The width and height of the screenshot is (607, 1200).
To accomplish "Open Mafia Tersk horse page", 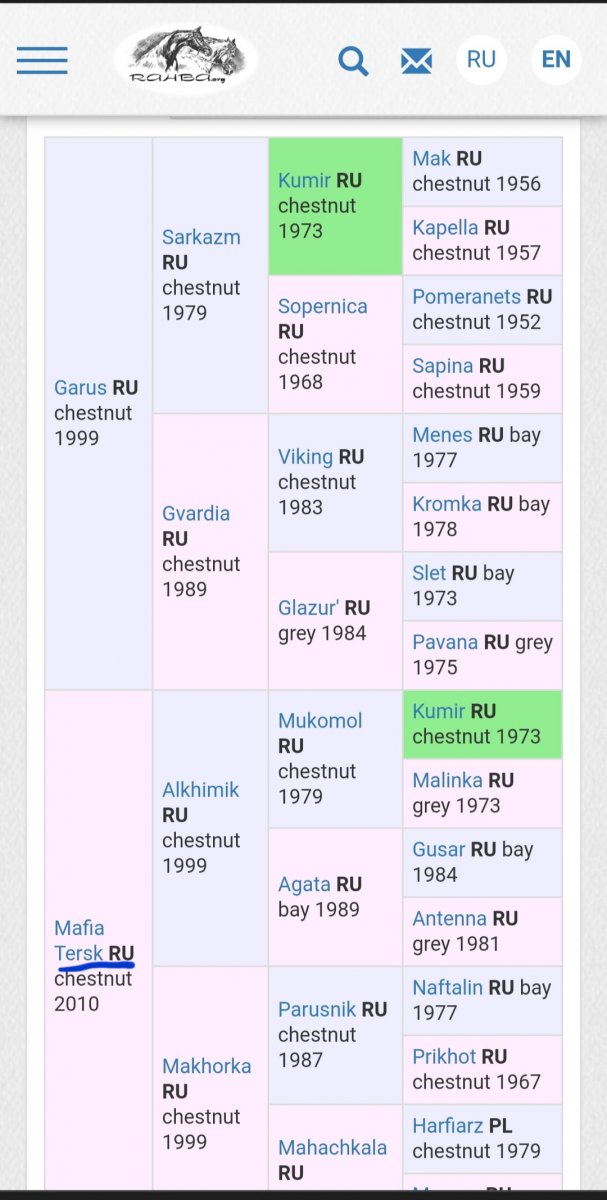I will (79, 940).
